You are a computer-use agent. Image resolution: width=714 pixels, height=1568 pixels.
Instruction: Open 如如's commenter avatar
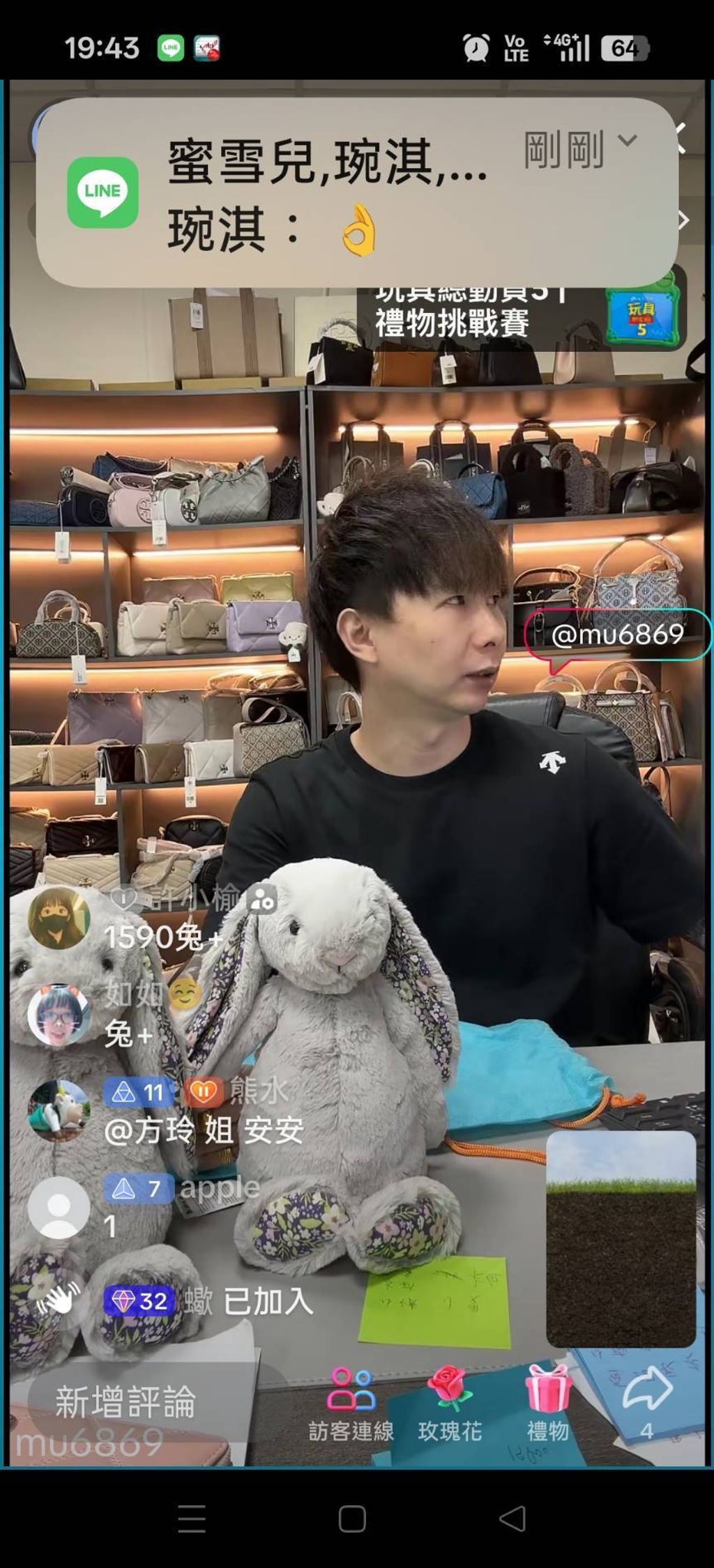pyautogui.click(x=59, y=1015)
